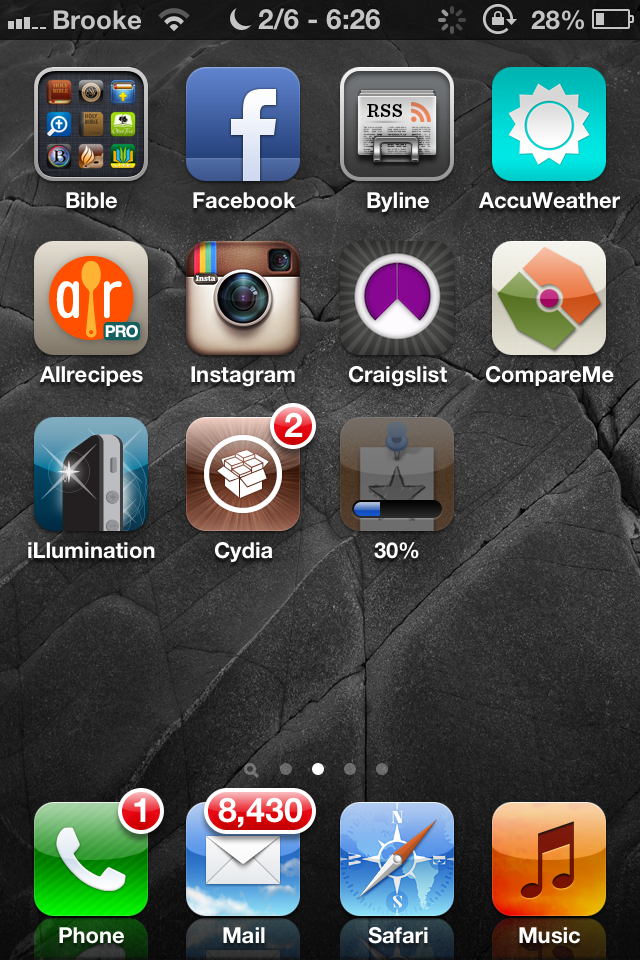The width and height of the screenshot is (640, 960).
Task: Open Phone from the dock
Action: pos(91,858)
